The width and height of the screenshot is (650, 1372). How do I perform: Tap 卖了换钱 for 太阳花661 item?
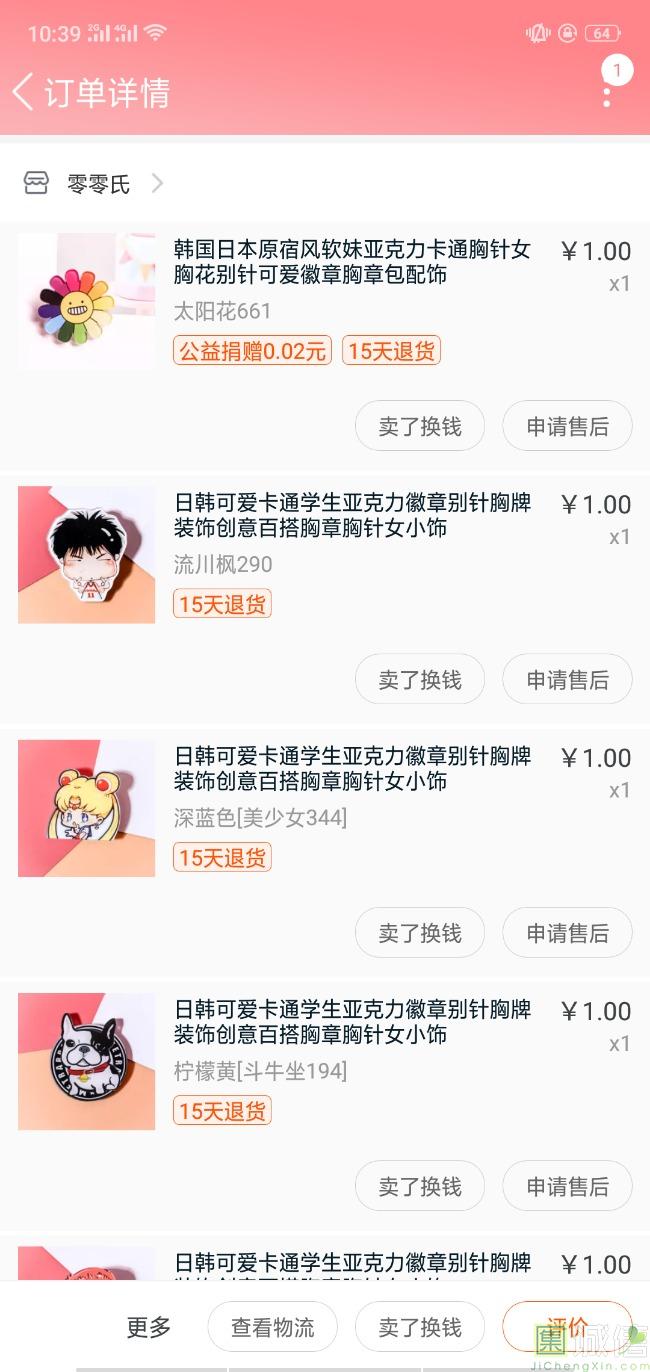click(420, 427)
